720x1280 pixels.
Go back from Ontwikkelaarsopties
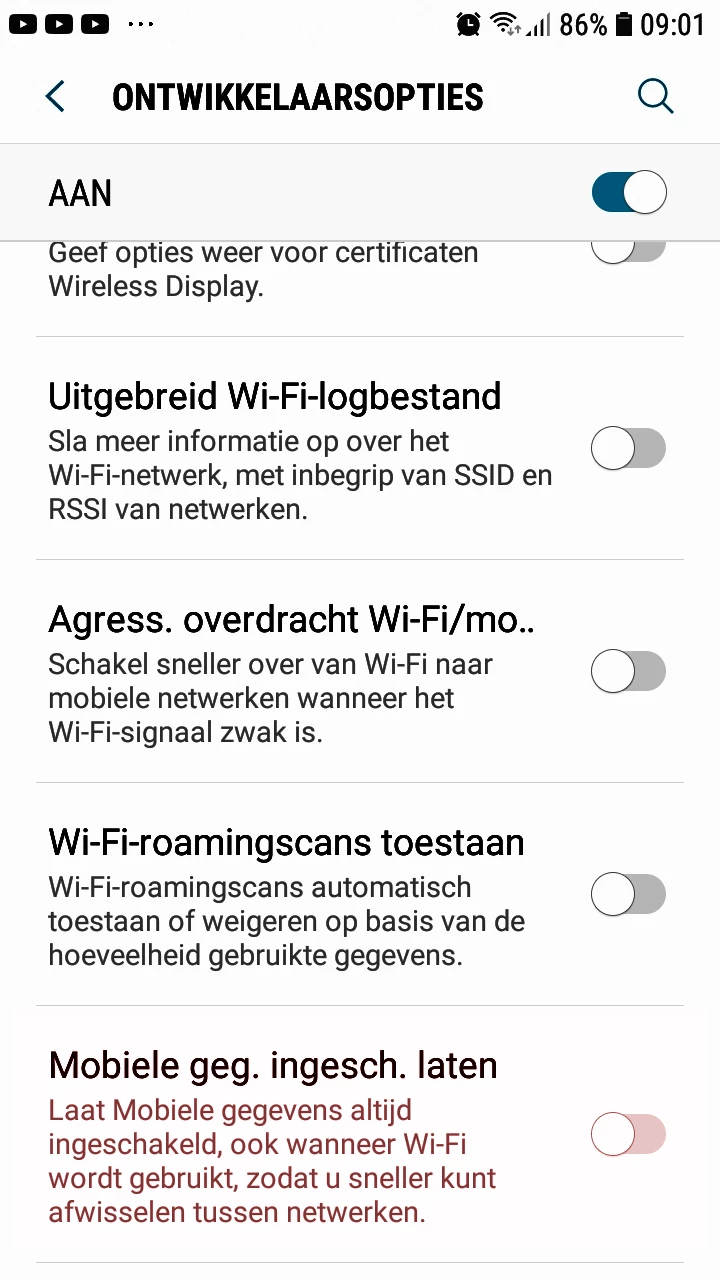tap(55, 97)
